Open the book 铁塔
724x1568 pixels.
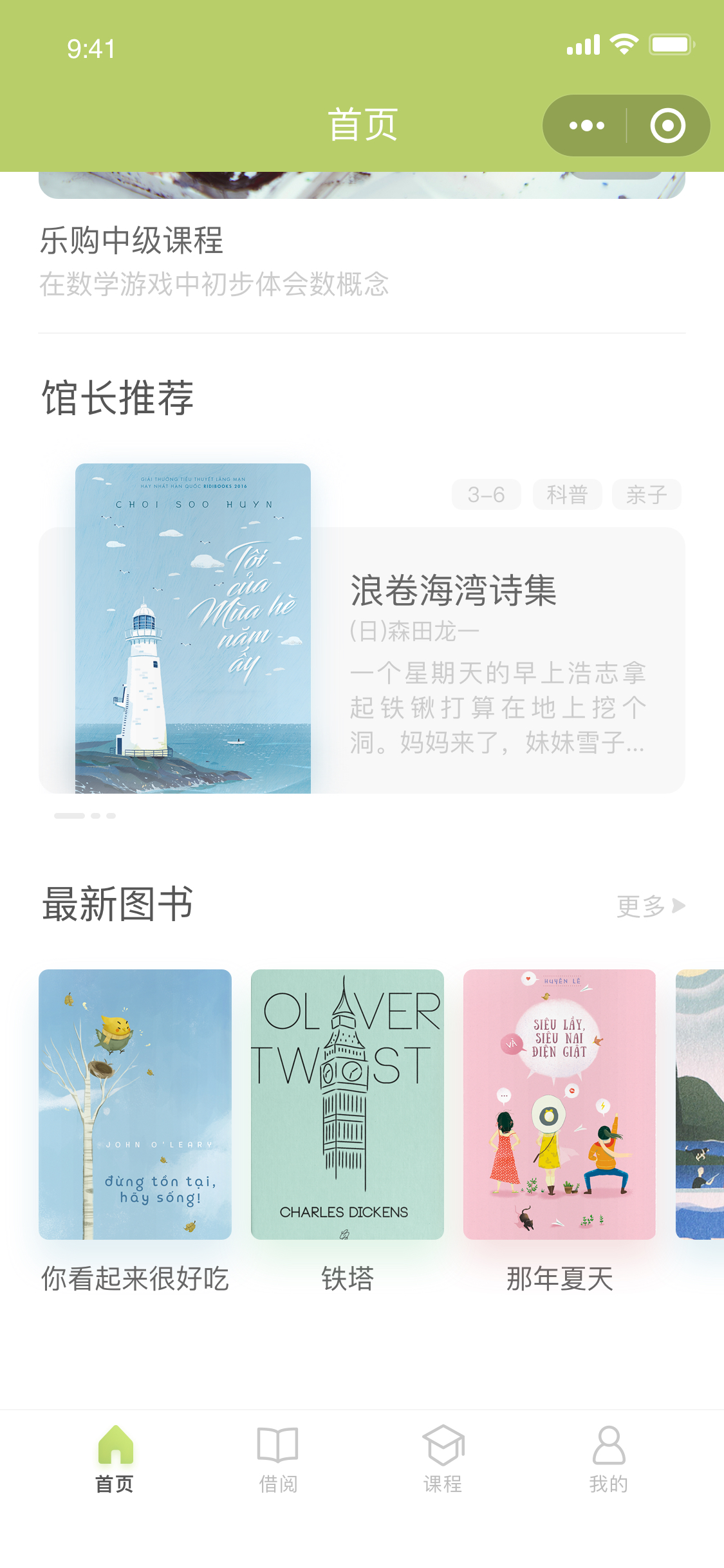coord(347,1104)
